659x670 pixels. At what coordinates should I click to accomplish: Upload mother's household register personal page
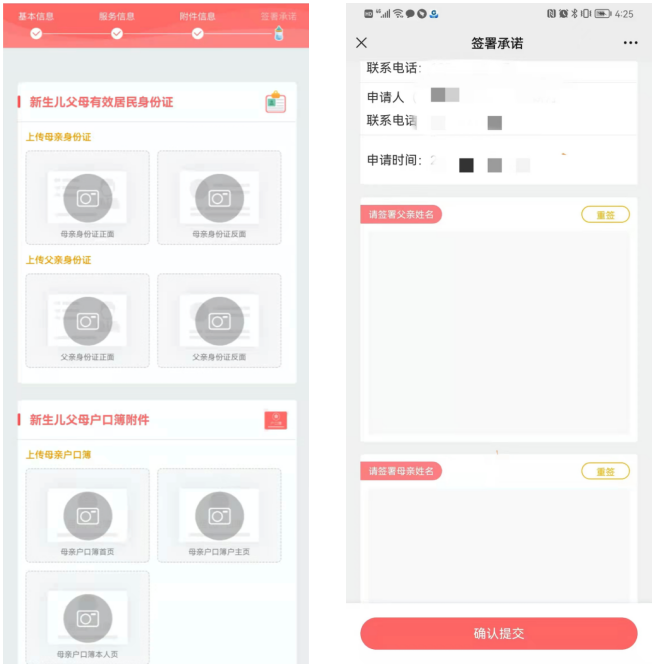tap(88, 617)
